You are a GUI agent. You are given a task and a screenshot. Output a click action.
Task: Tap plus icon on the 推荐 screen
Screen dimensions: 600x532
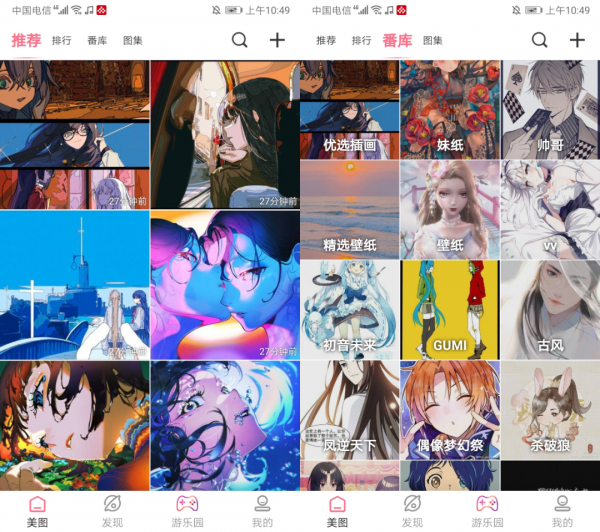click(x=277, y=40)
